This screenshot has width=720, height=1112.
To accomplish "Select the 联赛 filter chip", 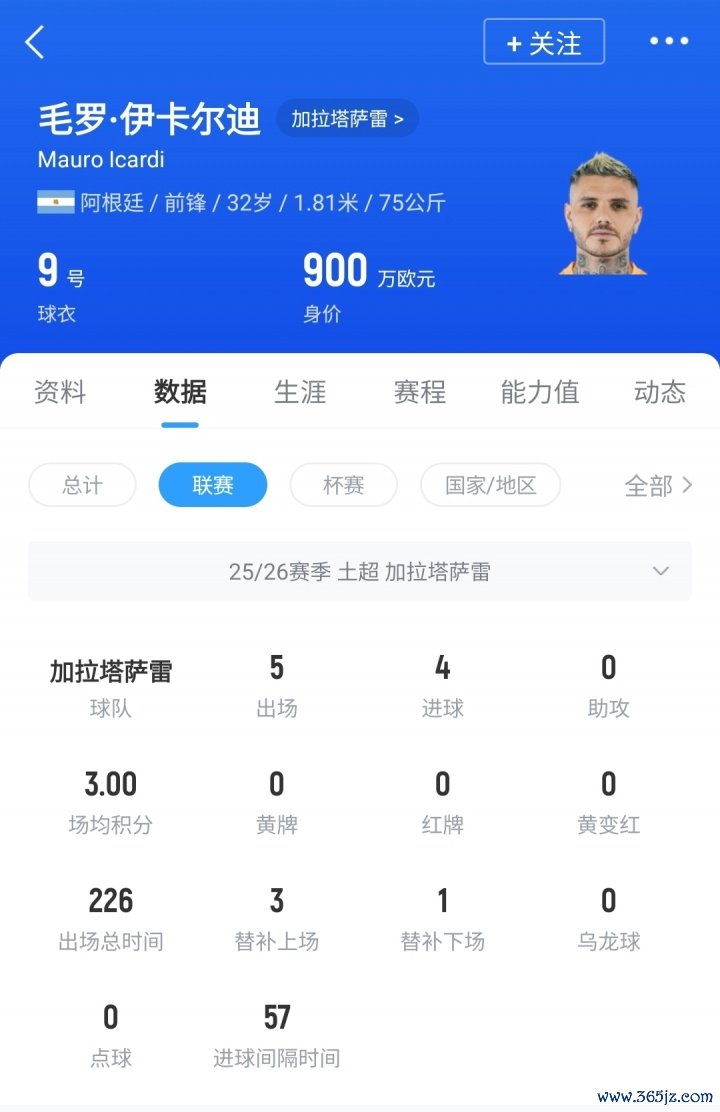I will [x=213, y=486].
